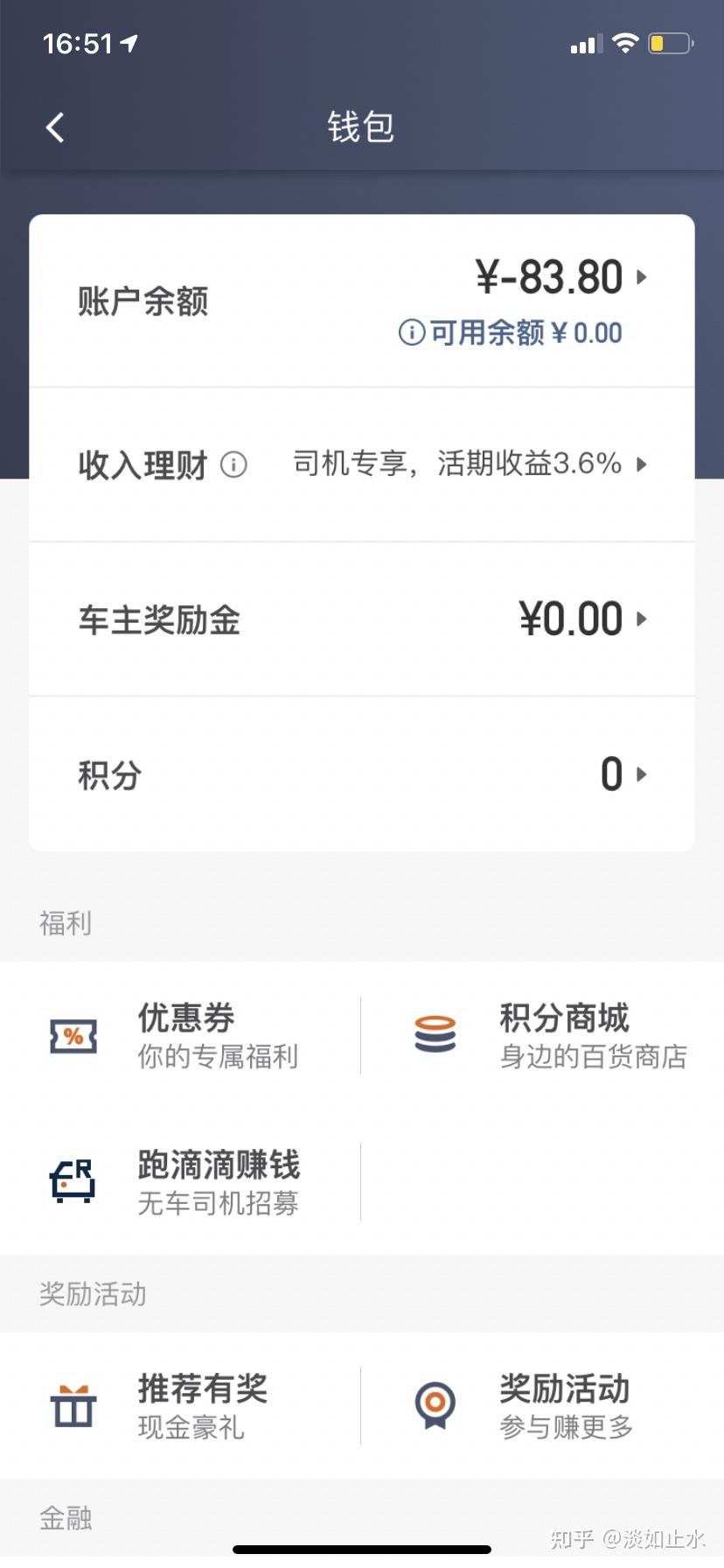Select the car icon for 跑滴滴赚钱
Viewport: 724px width, 1568px height.
coord(73,1181)
